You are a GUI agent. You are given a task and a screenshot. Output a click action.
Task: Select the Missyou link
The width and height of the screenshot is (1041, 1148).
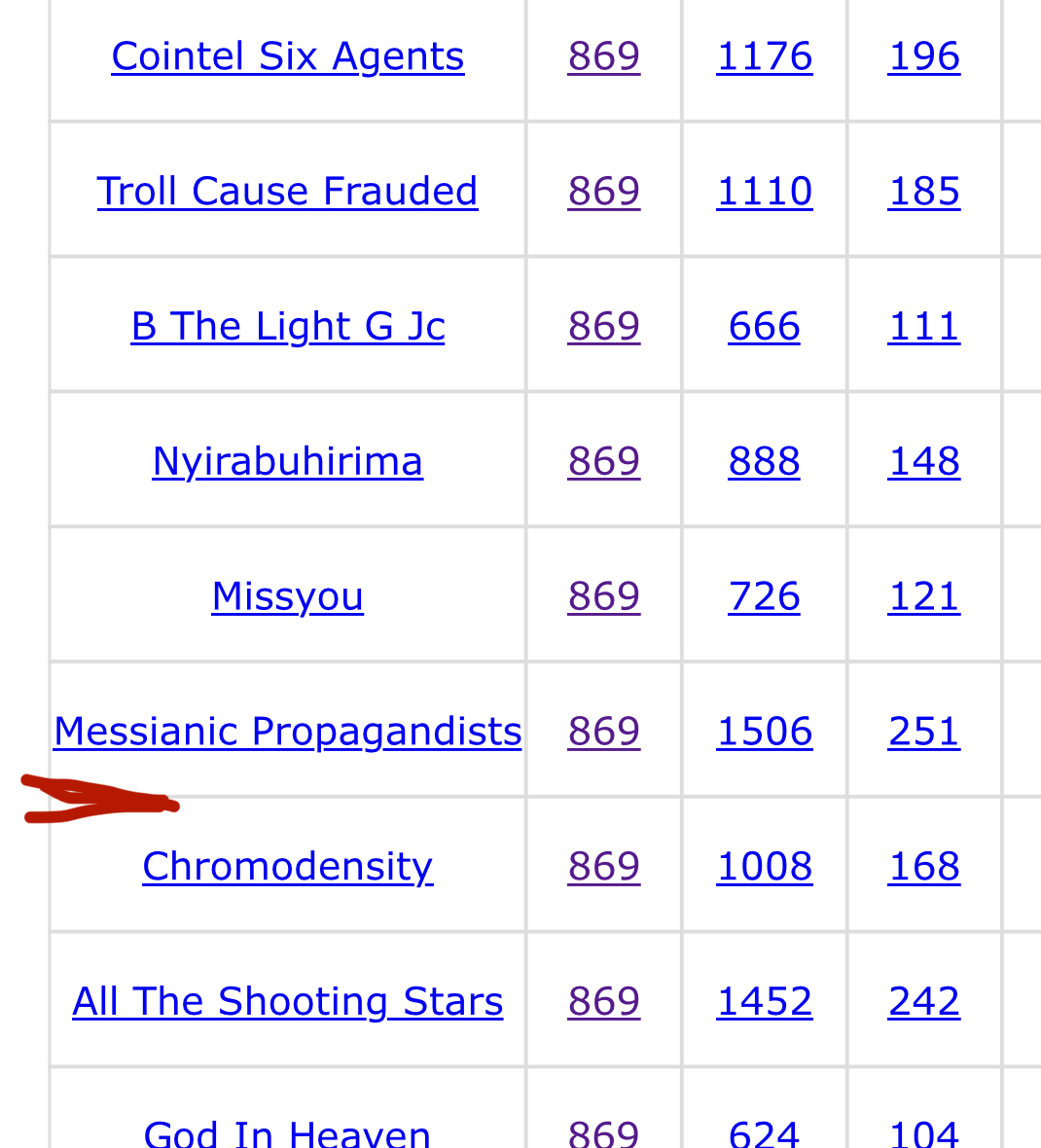pos(287,596)
